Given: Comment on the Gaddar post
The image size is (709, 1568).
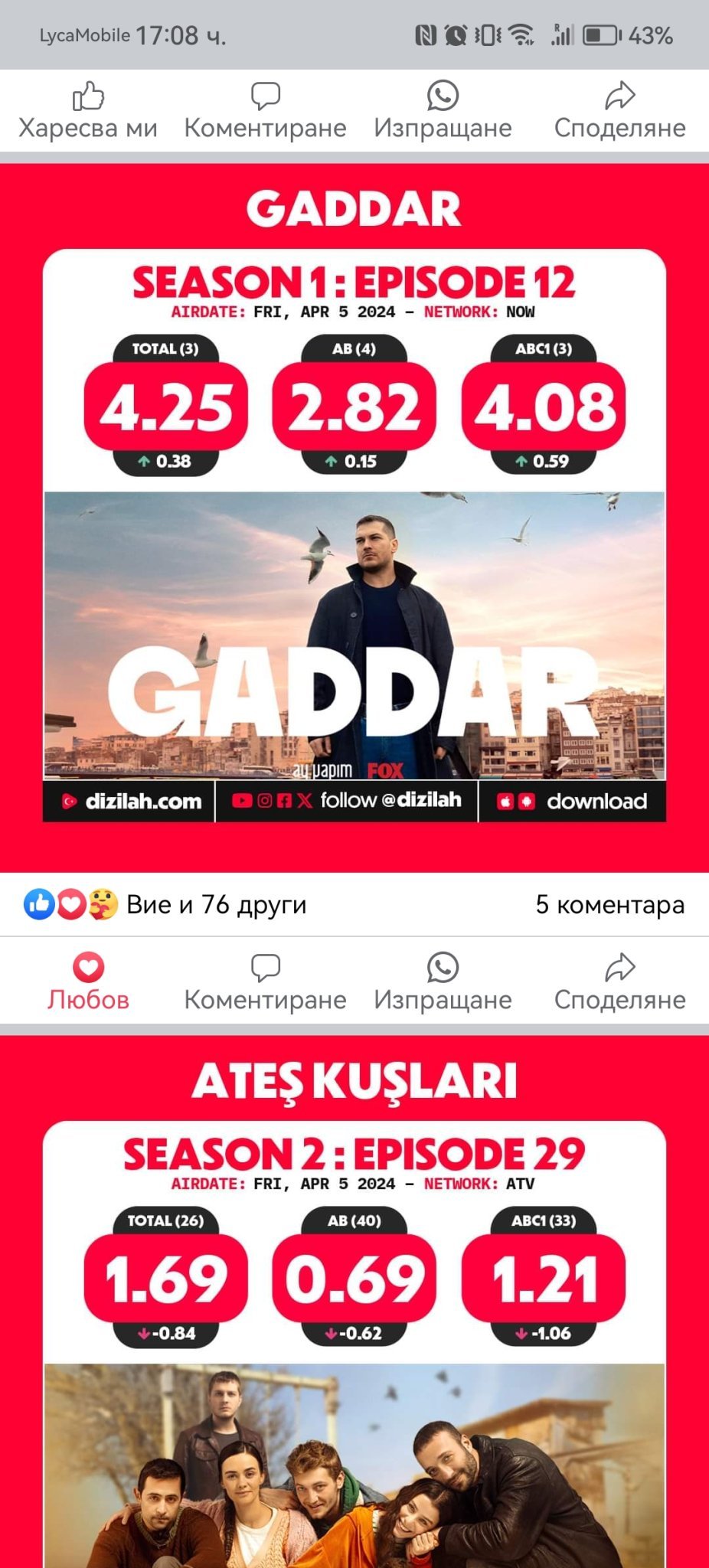Looking at the screenshot, I should click(x=265, y=982).
